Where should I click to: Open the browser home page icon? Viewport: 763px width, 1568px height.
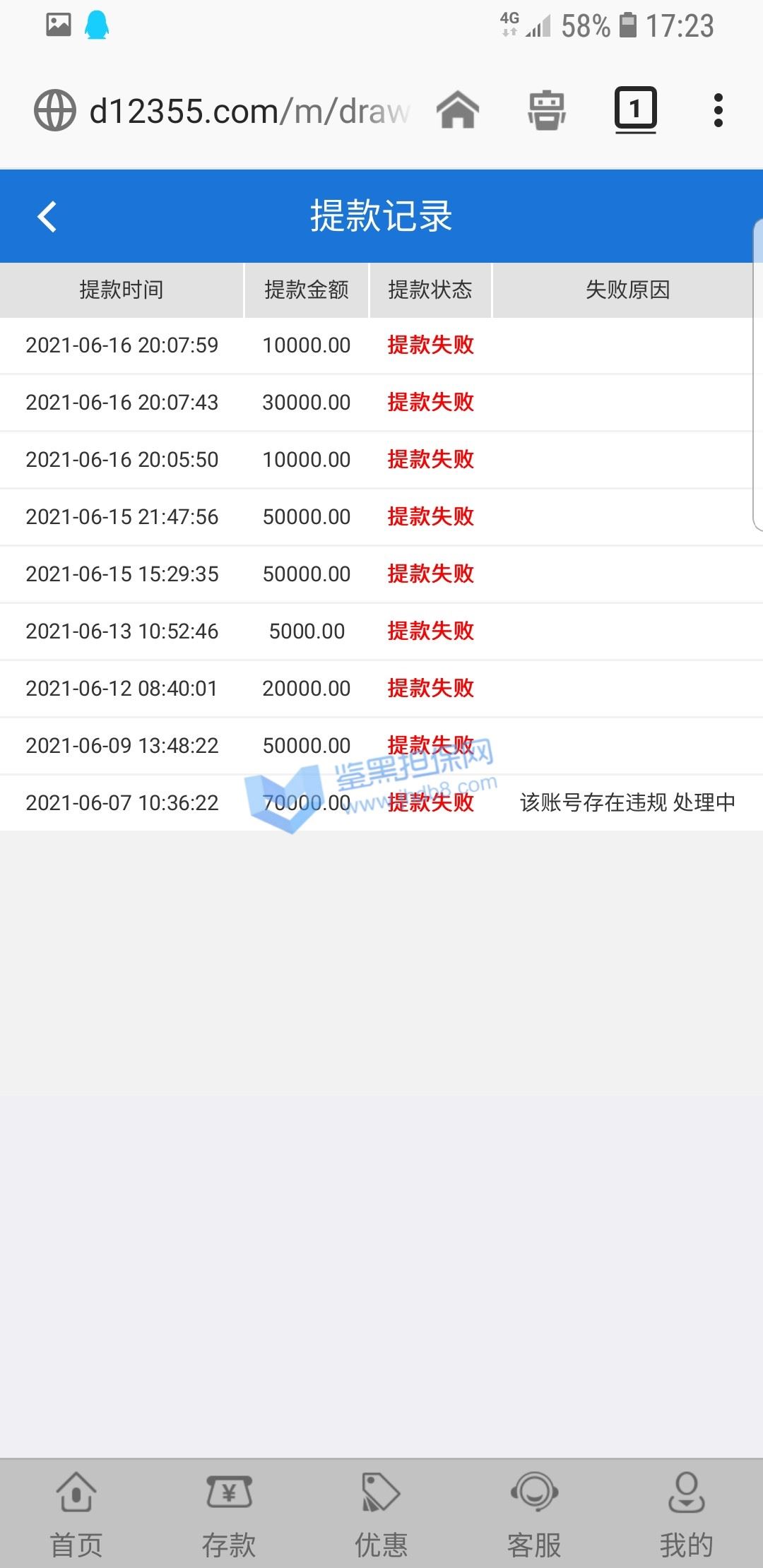coord(458,110)
